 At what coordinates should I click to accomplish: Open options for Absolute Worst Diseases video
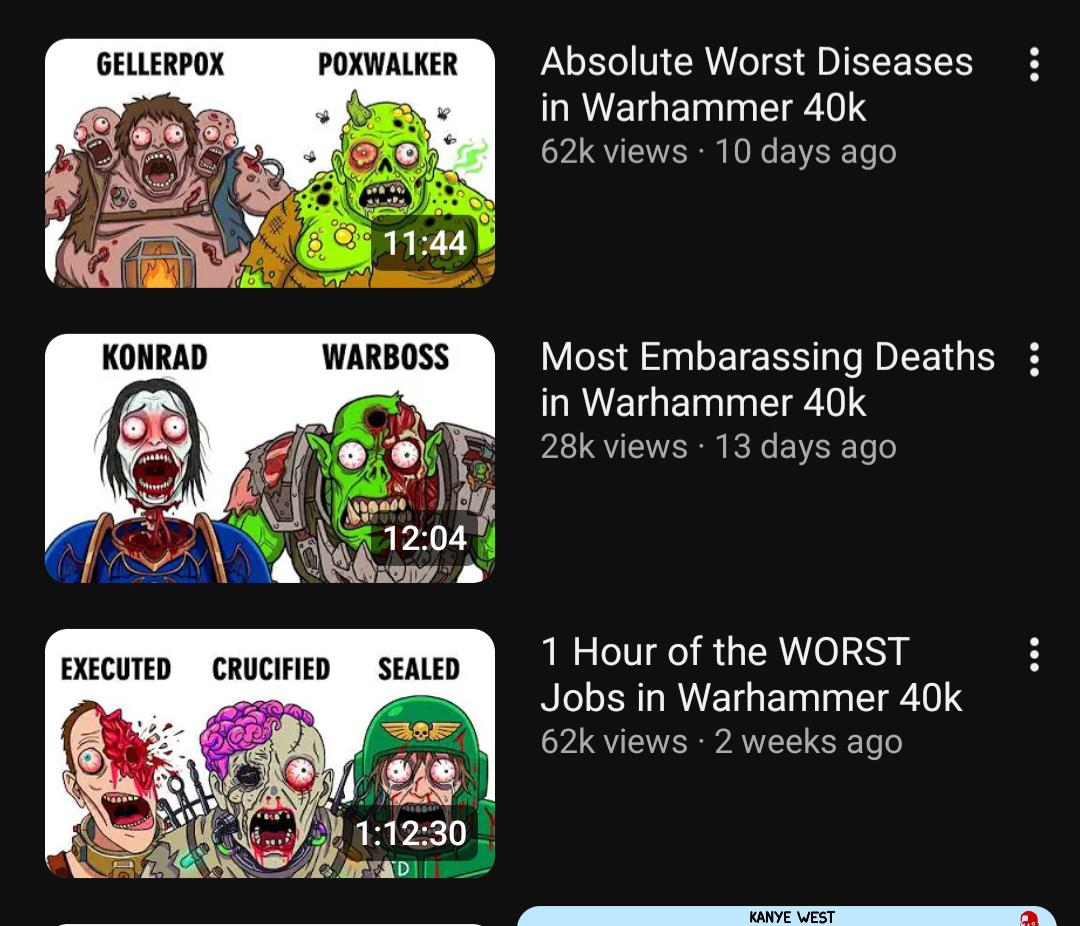click(x=1034, y=65)
